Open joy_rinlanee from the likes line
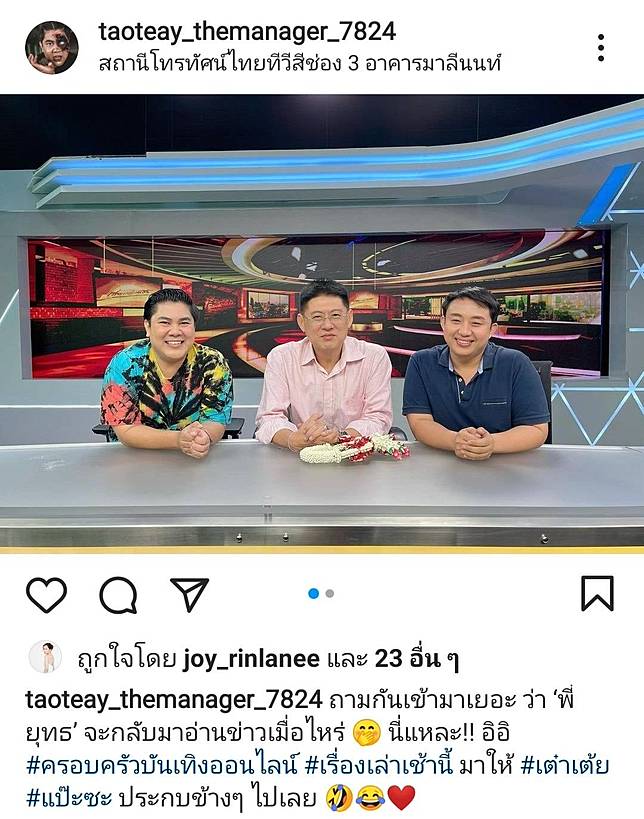The height and width of the screenshot is (819, 644). [252, 659]
